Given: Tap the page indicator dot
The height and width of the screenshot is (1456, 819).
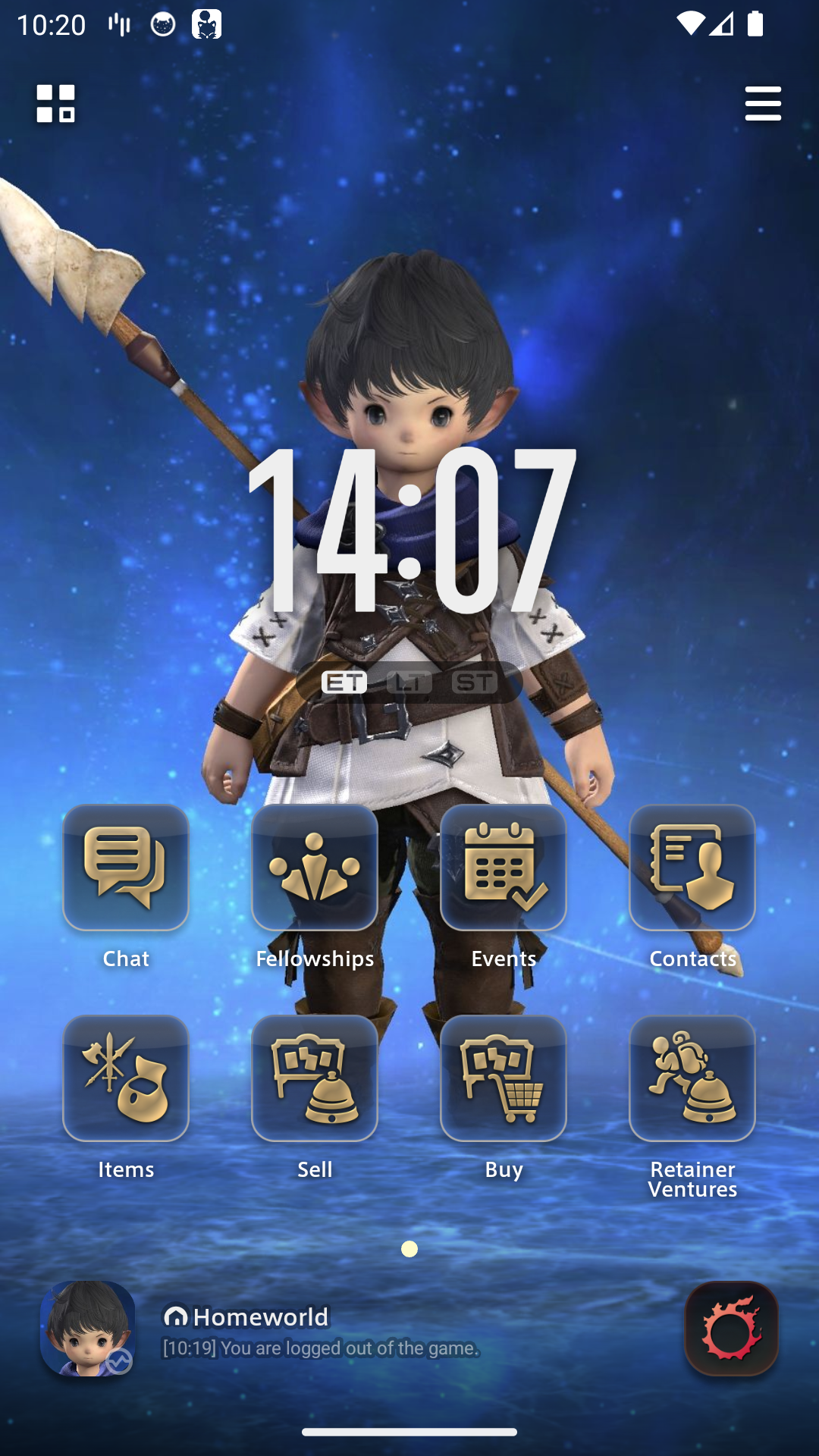Looking at the screenshot, I should pyautogui.click(x=409, y=1249).
